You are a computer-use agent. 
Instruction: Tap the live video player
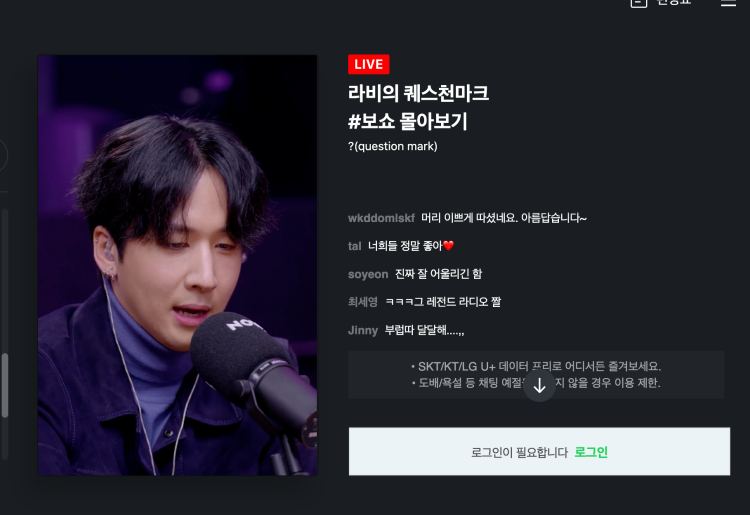pos(177,265)
